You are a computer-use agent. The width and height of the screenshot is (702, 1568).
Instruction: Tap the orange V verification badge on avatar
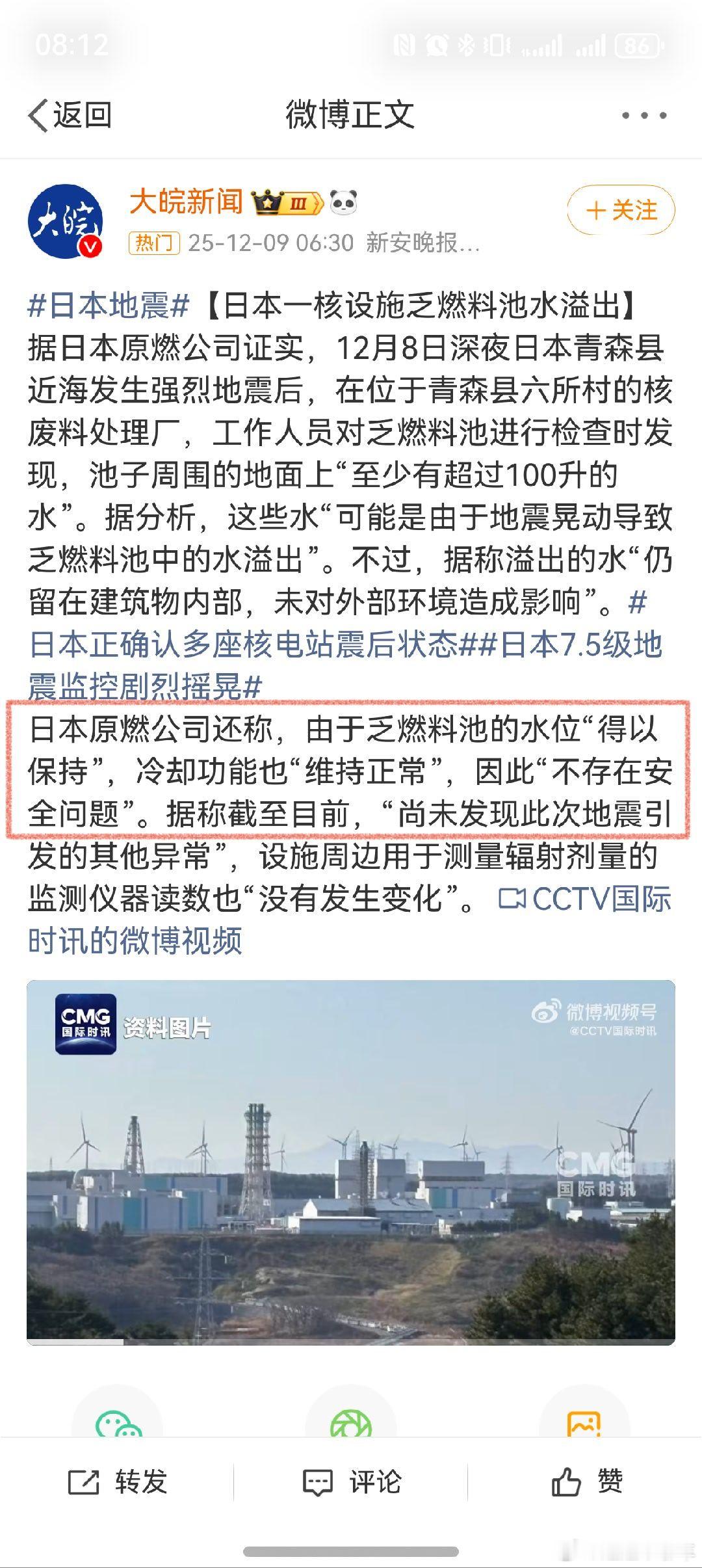coord(91,244)
